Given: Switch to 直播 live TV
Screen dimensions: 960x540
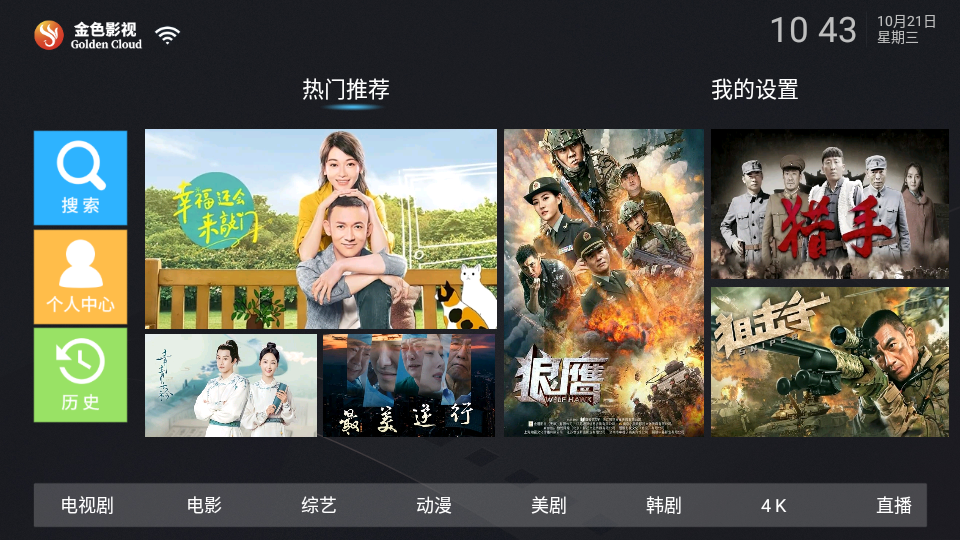Looking at the screenshot, I should click(893, 505).
